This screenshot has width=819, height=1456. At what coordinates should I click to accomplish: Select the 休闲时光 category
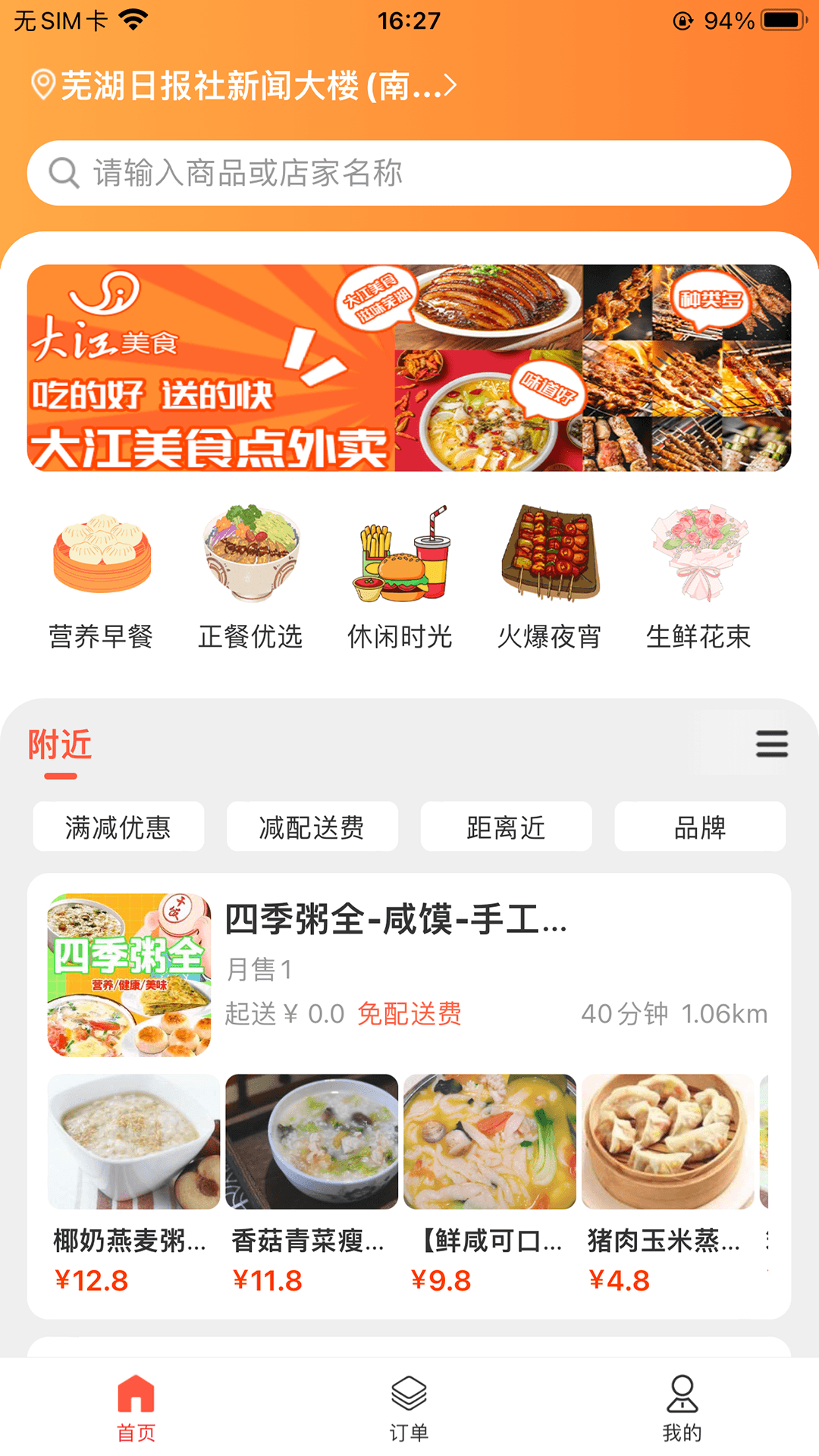pyautogui.click(x=400, y=578)
